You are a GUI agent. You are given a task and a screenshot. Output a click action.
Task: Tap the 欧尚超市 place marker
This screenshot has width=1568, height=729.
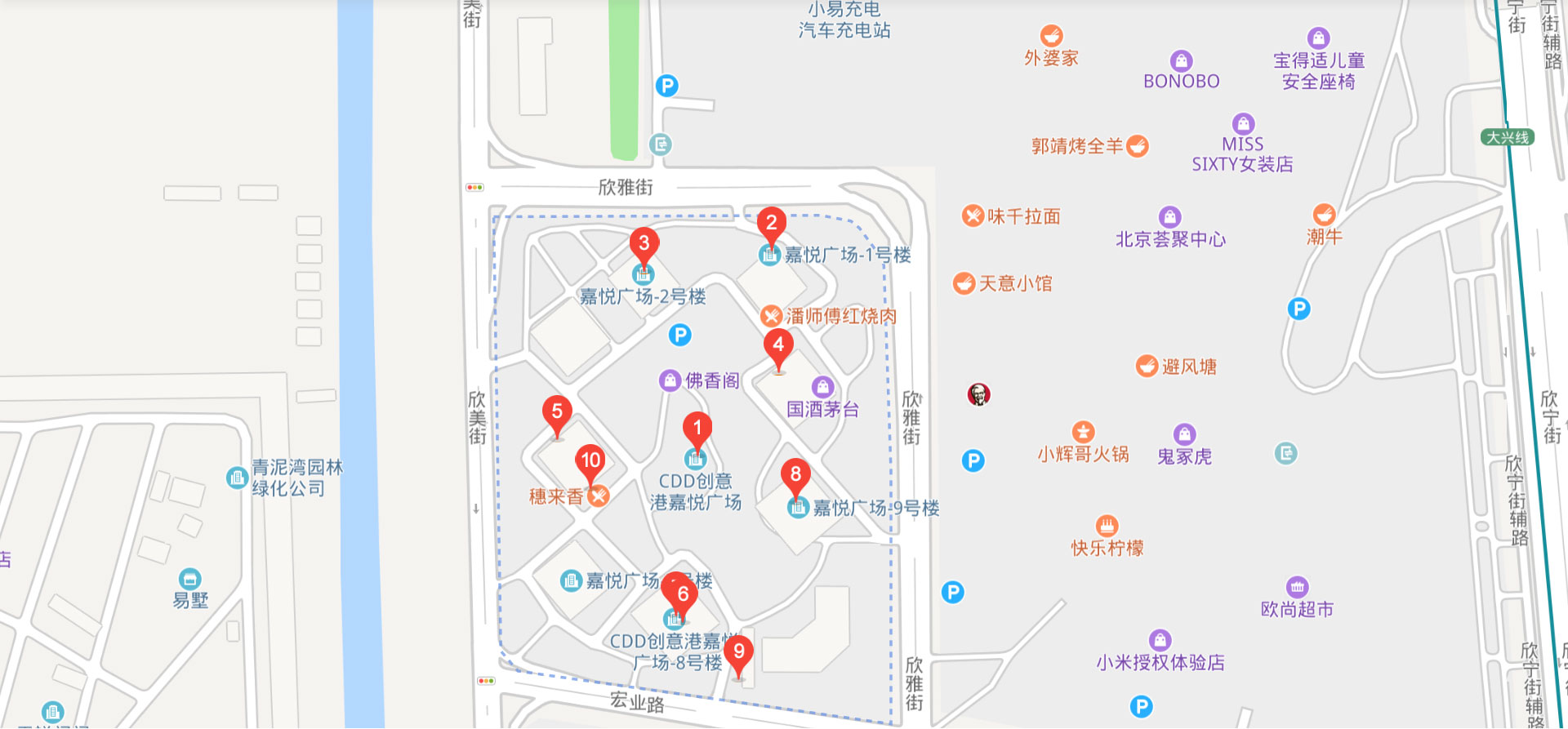(1297, 587)
